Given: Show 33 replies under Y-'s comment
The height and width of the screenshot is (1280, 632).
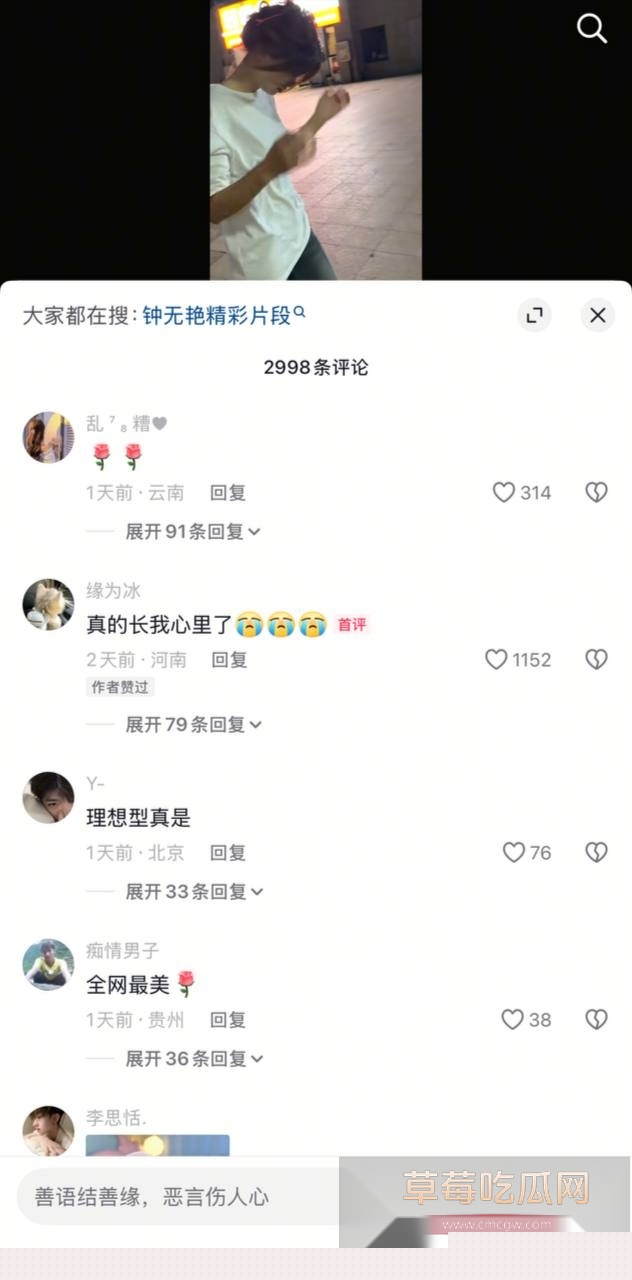Looking at the screenshot, I should tap(192, 891).
